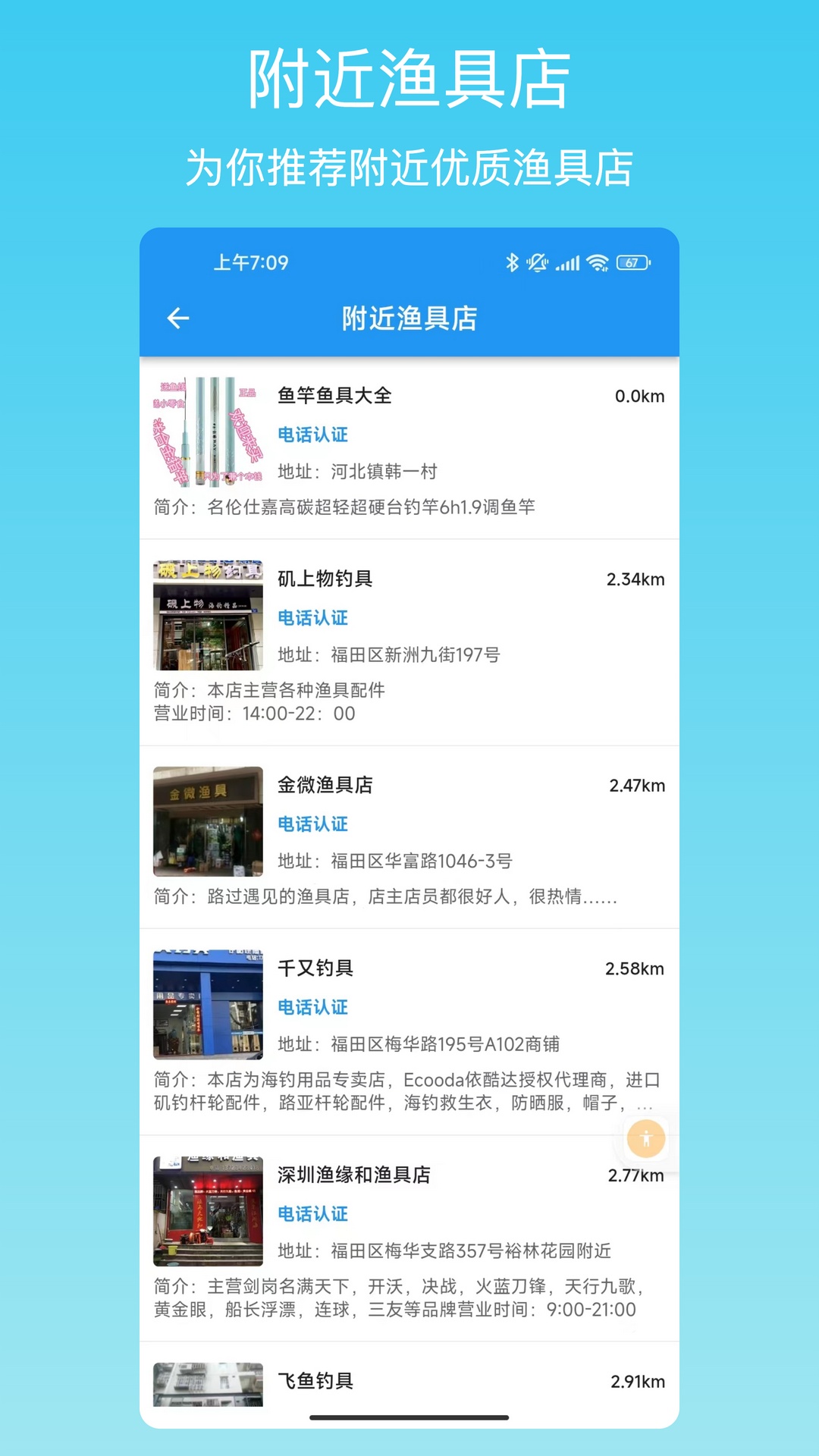Tap the cellular signal icon in the status bar
This screenshot has height=1456, width=819.
click(567, 262)
